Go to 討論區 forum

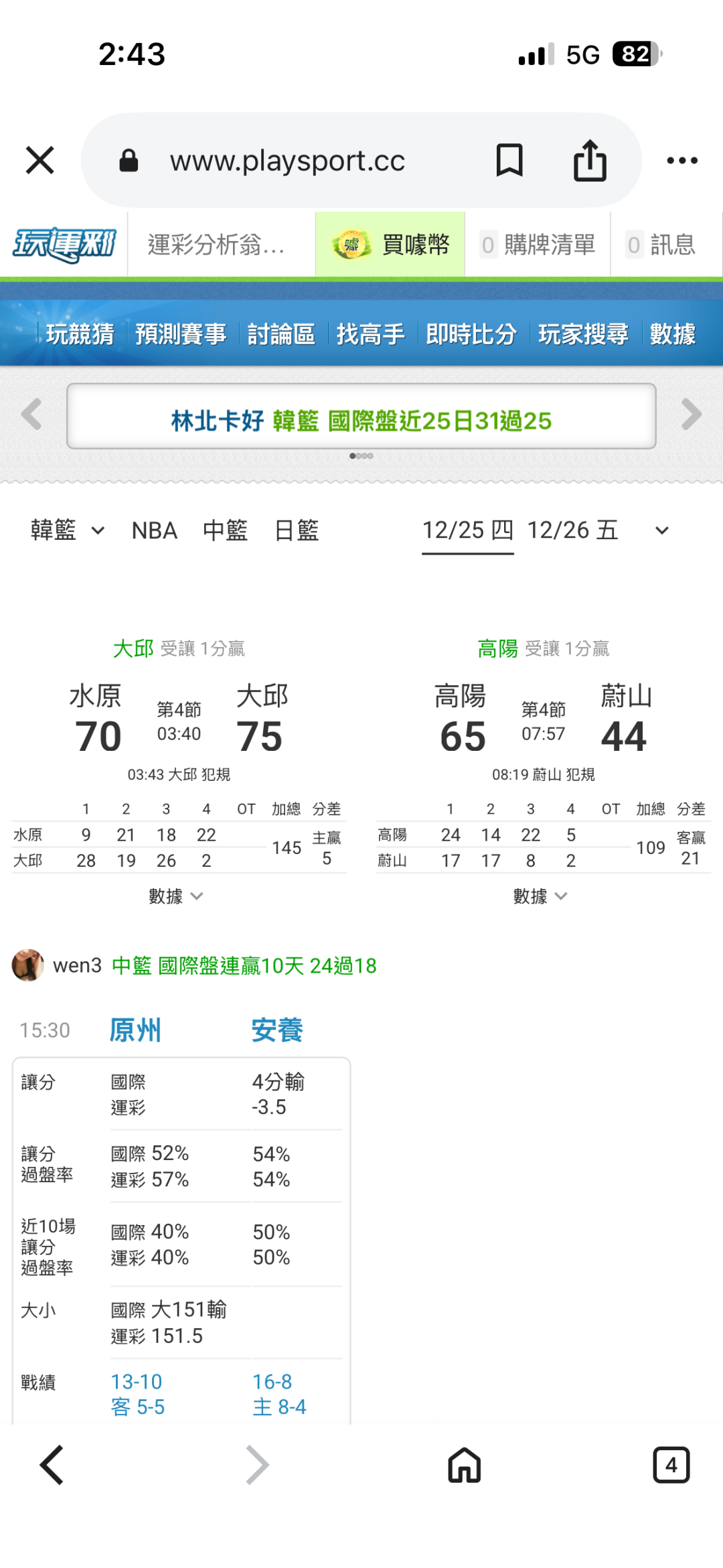tap(281, 334)
